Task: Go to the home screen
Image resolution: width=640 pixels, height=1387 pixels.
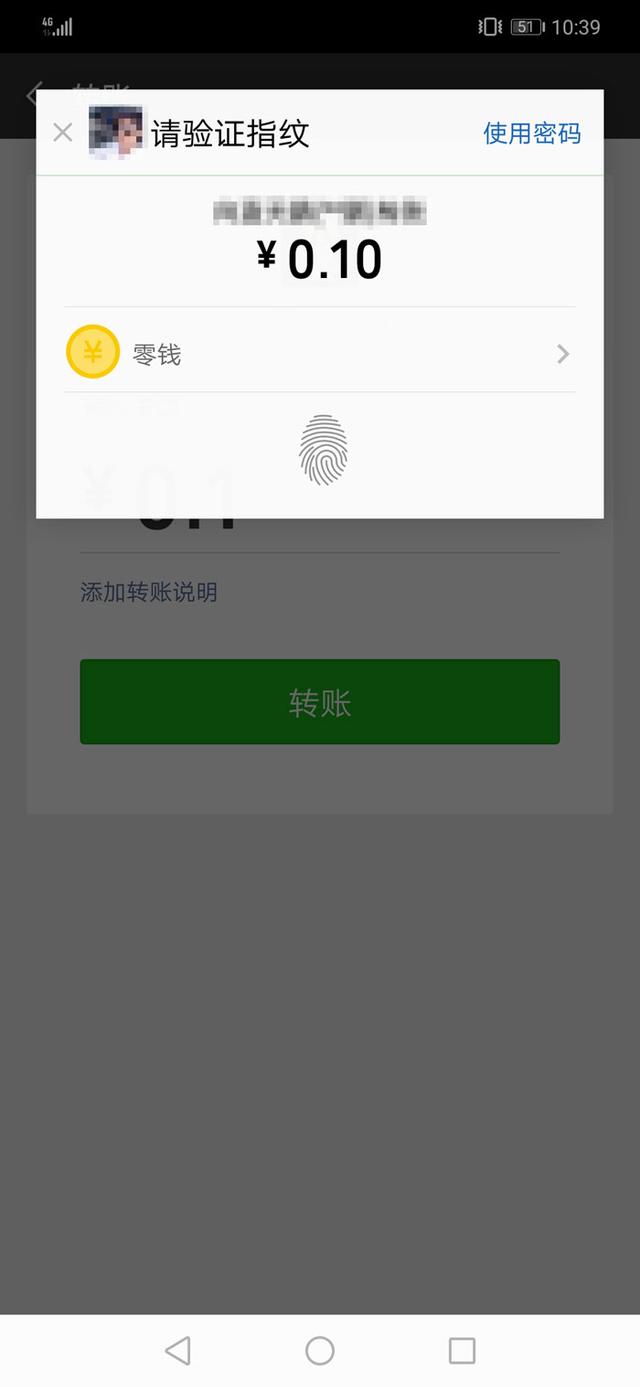Action: point(320,1351)
